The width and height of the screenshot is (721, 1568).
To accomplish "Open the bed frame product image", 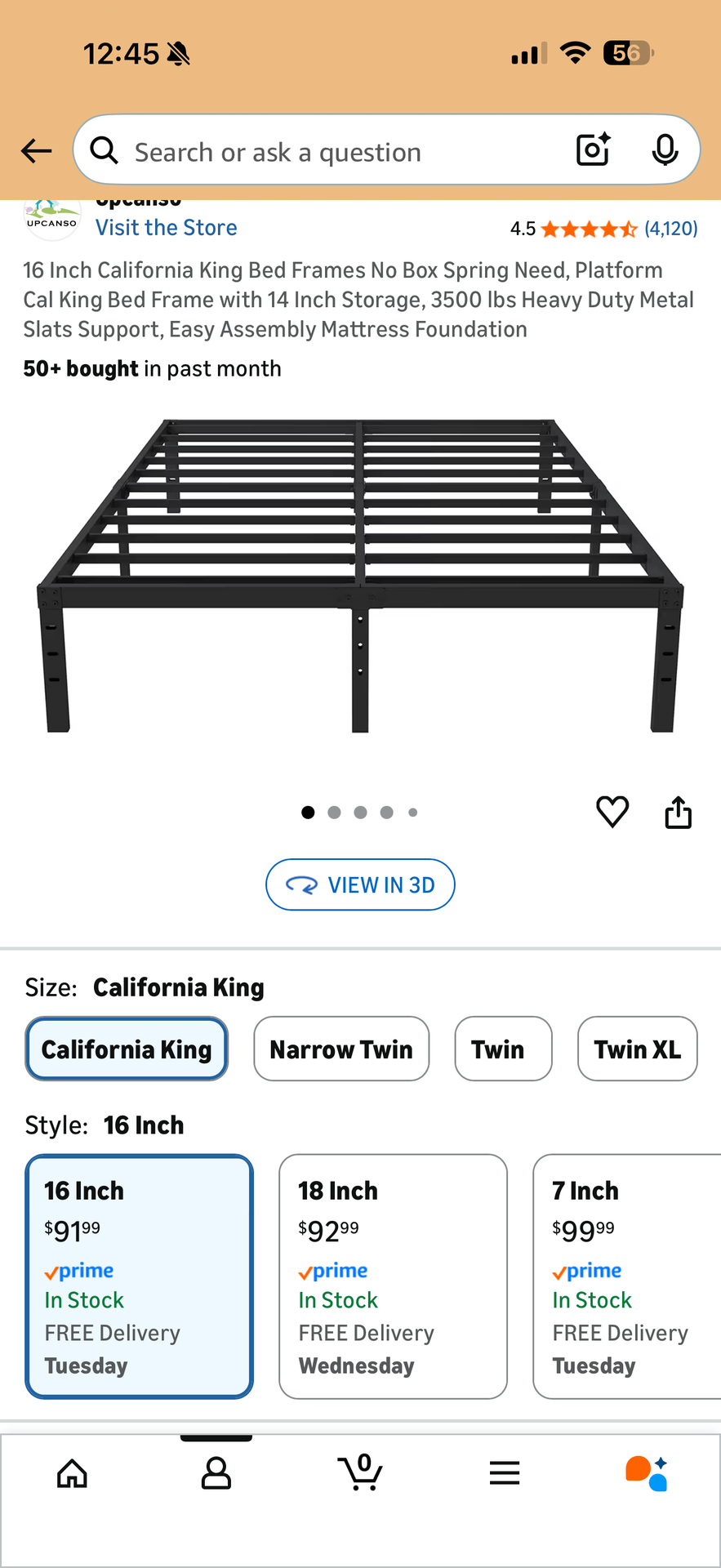I will coord(360,576).
